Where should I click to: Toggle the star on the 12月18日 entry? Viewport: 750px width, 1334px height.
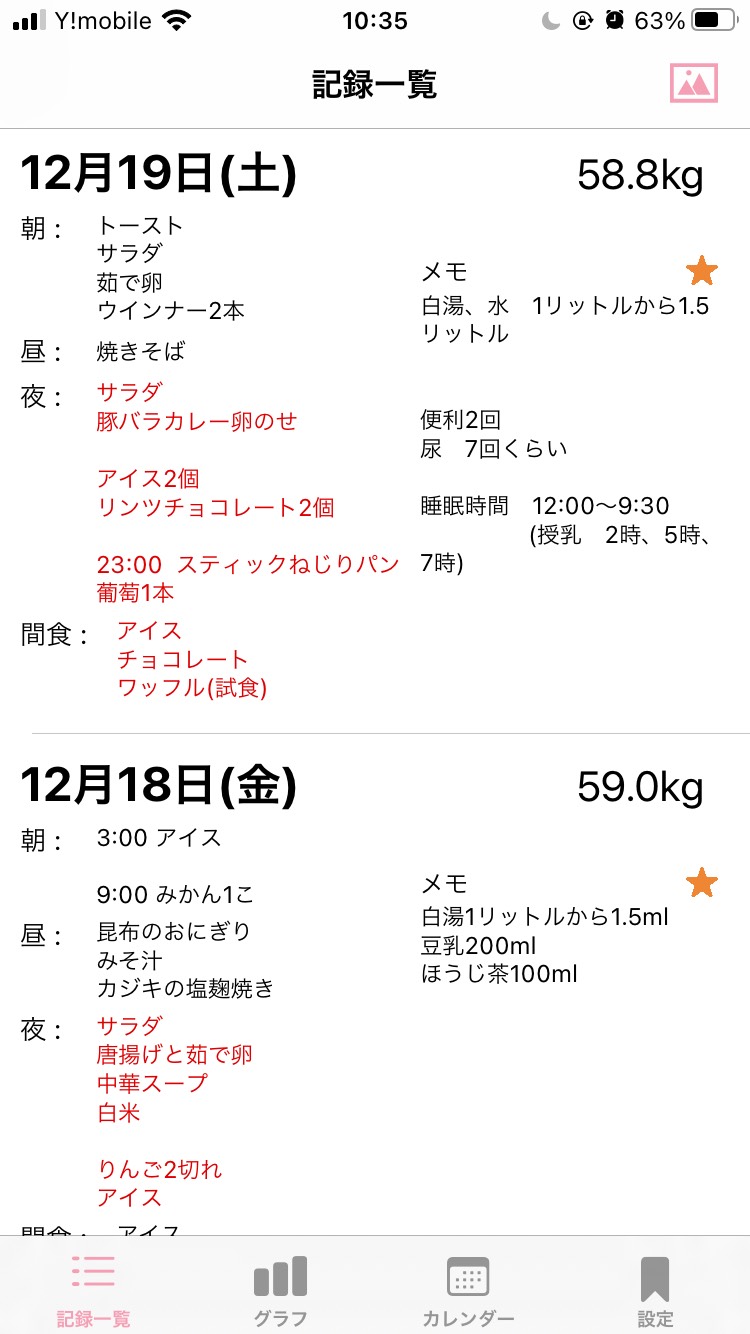(702, 883)
